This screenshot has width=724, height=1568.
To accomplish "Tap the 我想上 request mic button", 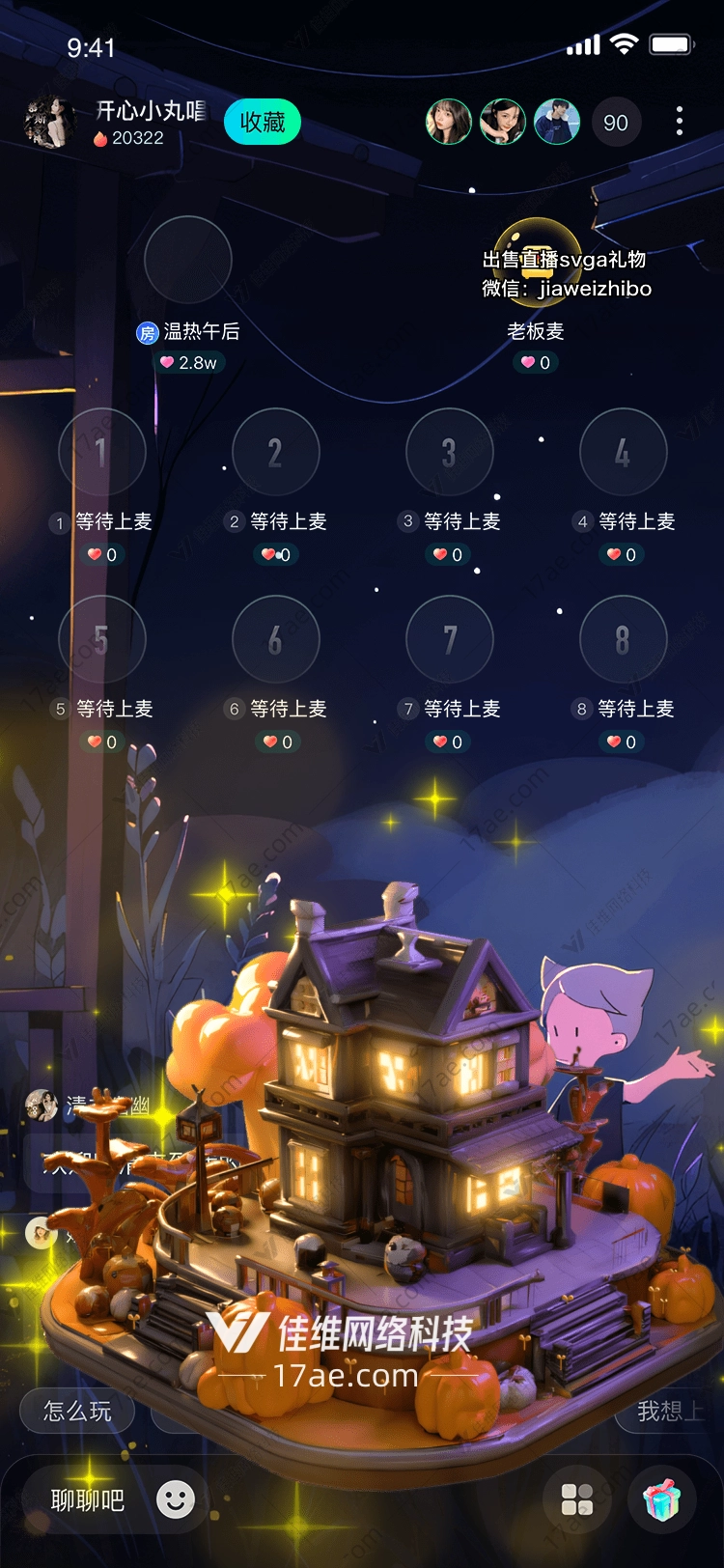I will click(668, 1412).
